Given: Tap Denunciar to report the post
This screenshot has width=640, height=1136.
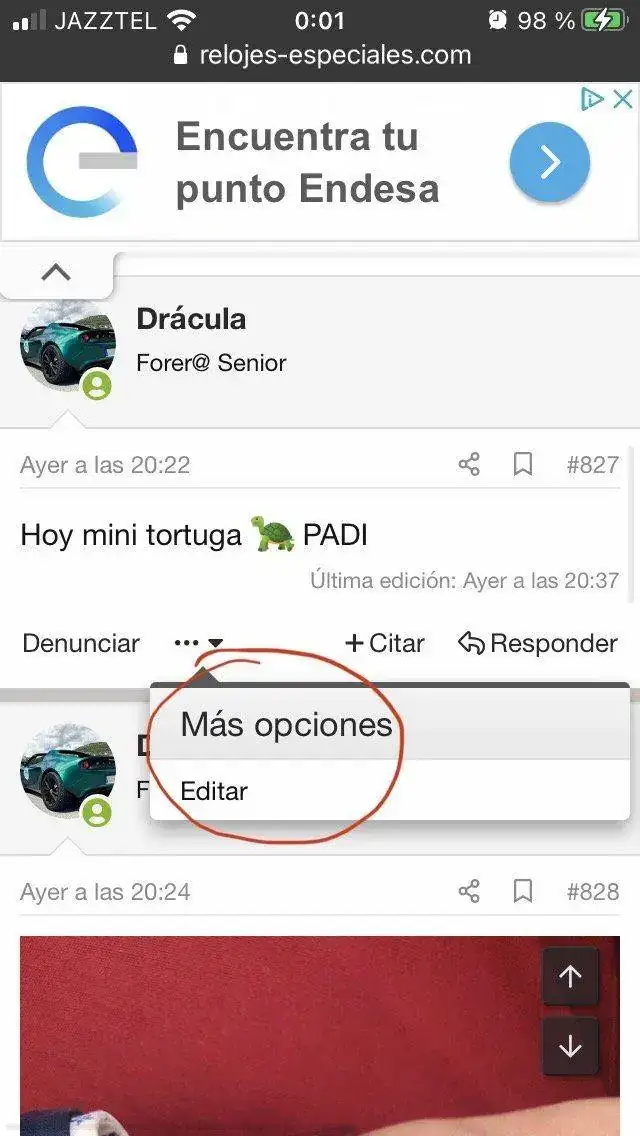Looking at the screenshot, I should tap(81, 643).
